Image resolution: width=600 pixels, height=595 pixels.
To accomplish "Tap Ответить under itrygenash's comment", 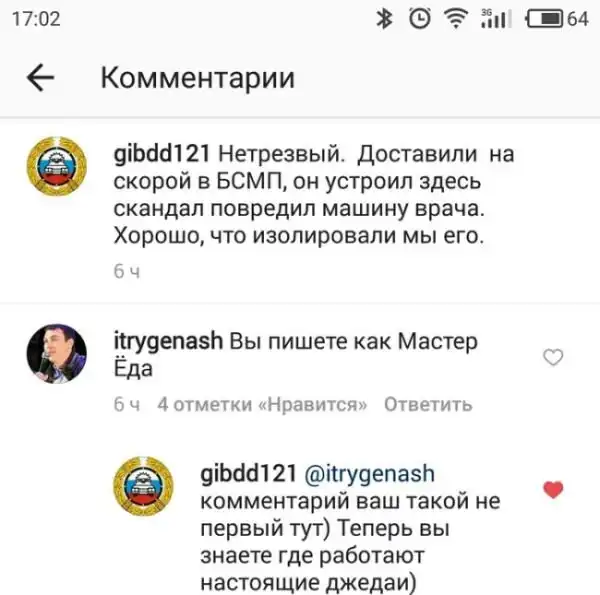I will 427,405.
